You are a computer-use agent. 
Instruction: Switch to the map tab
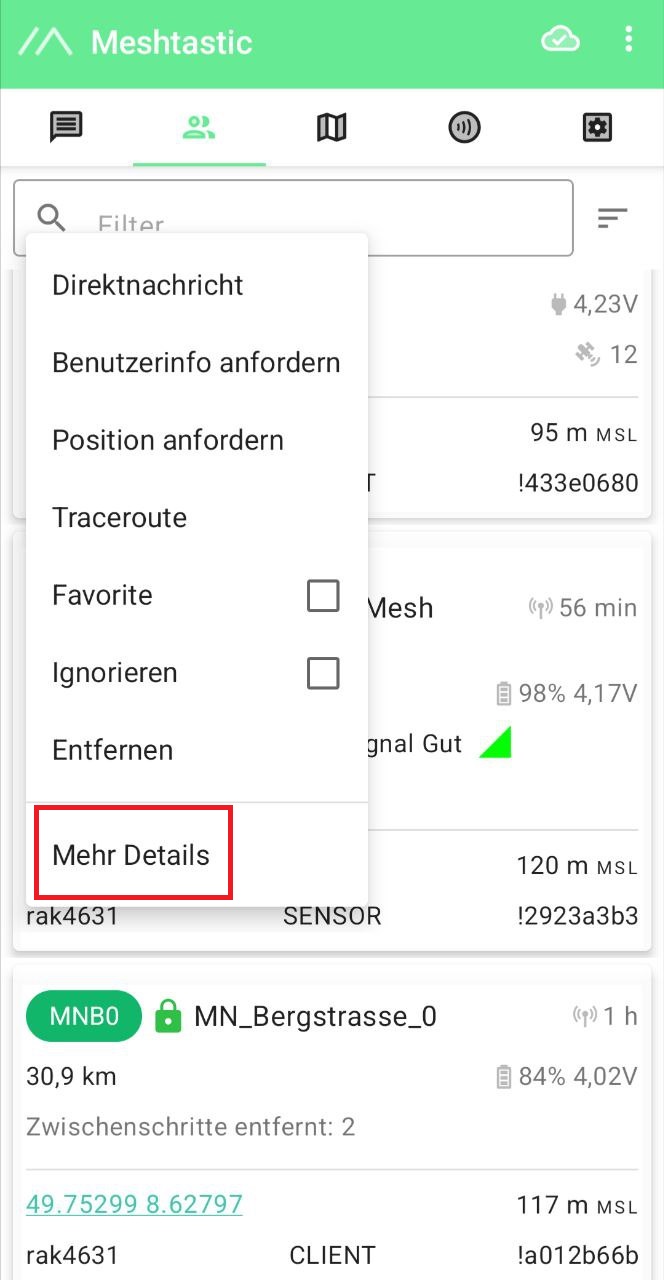click(331, 127)
